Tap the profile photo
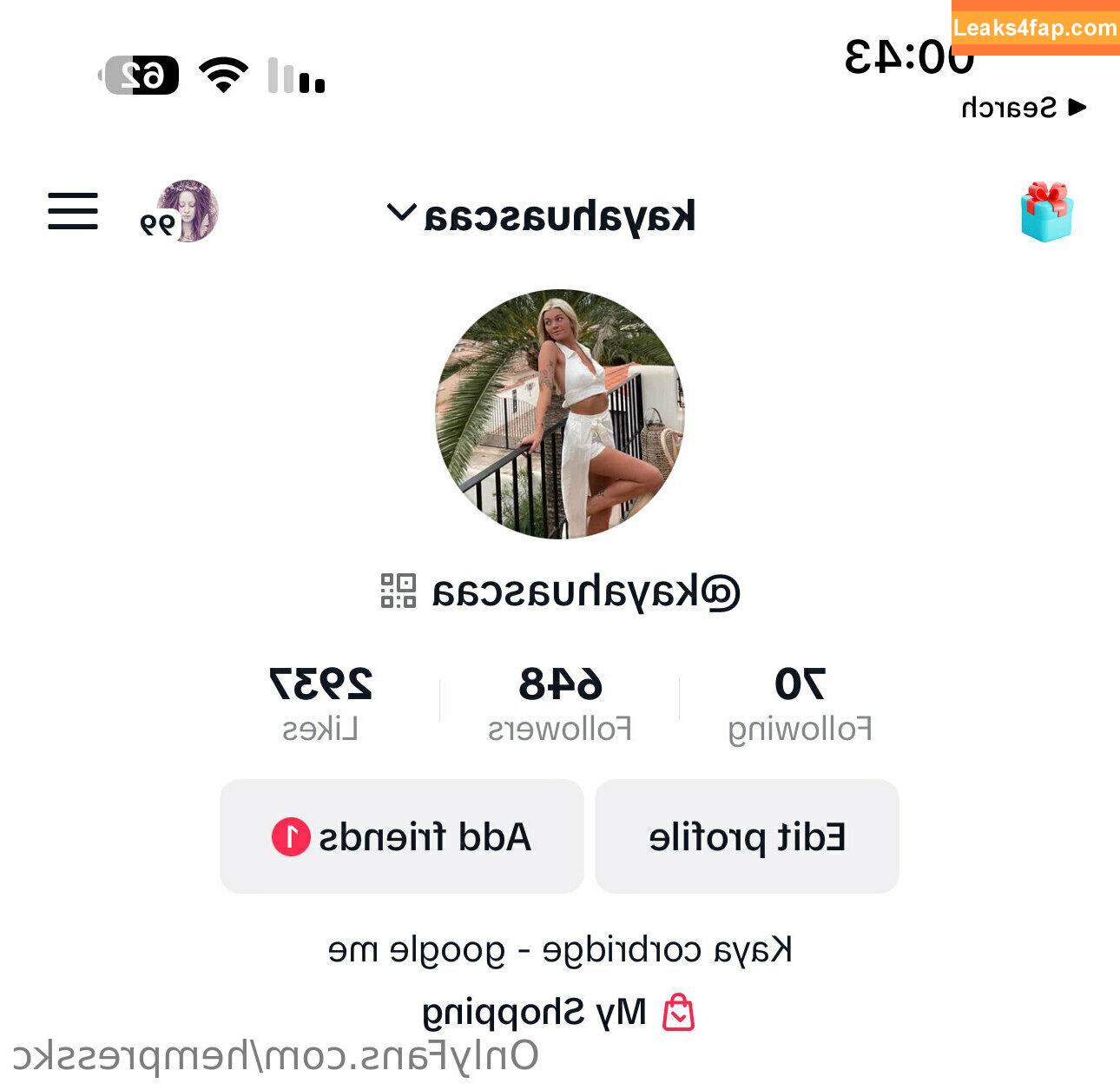Viewport: 1120px width, 1090px height. click(560, 414)
